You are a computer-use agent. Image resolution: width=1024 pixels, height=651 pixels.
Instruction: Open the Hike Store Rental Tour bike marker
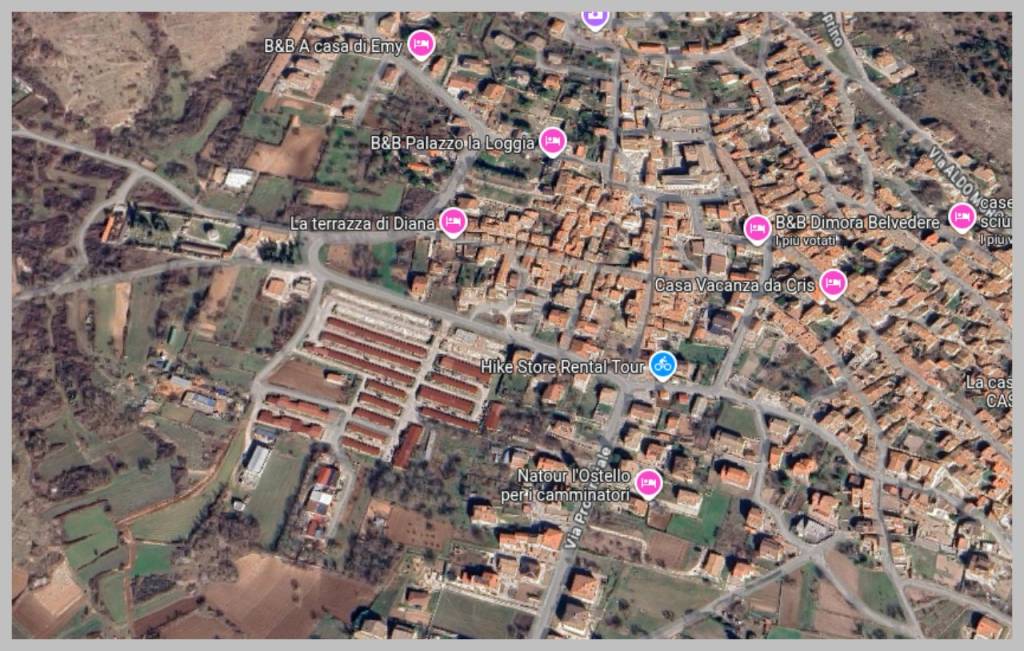[662, 365]
